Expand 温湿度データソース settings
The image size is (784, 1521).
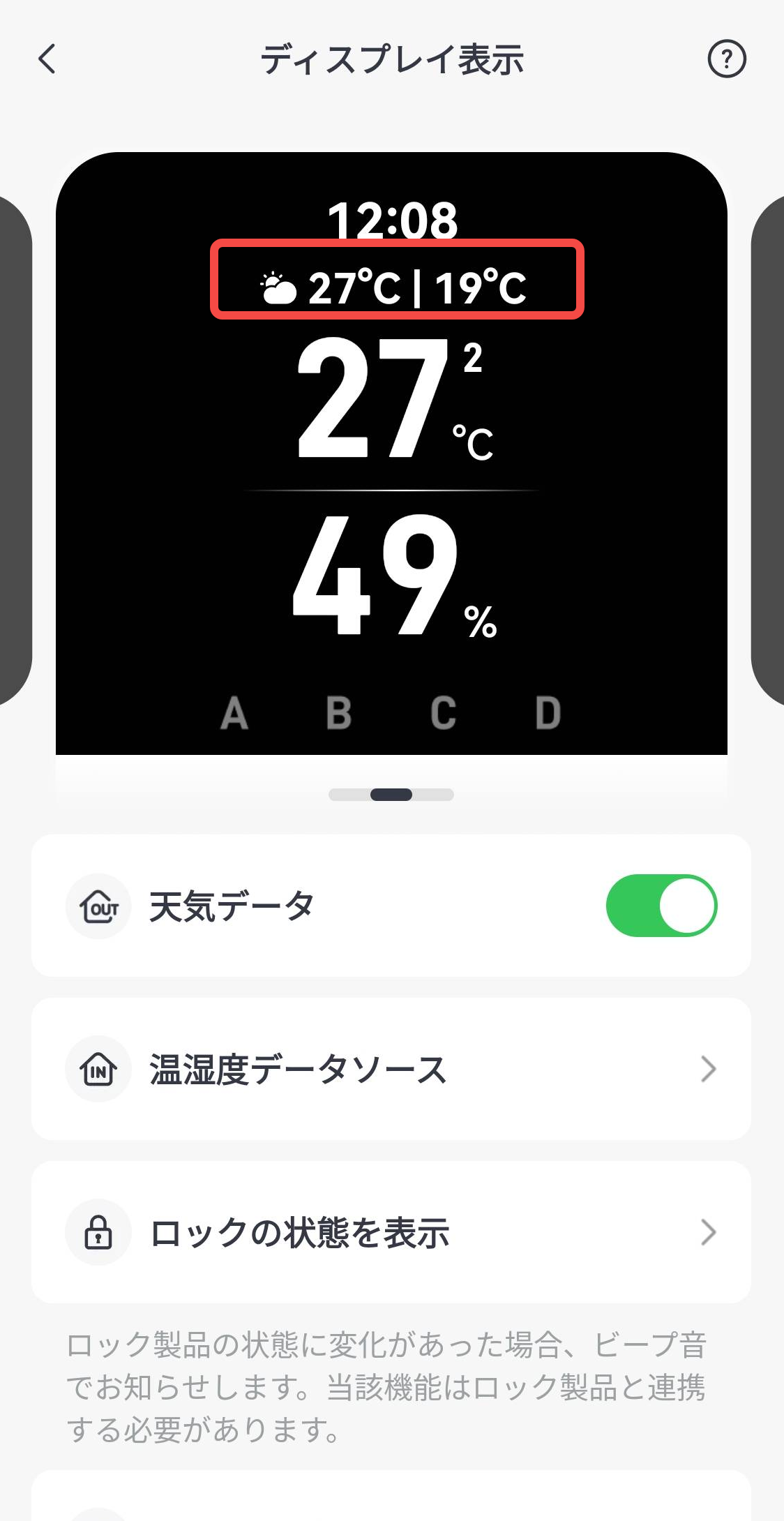(392, 1069)
